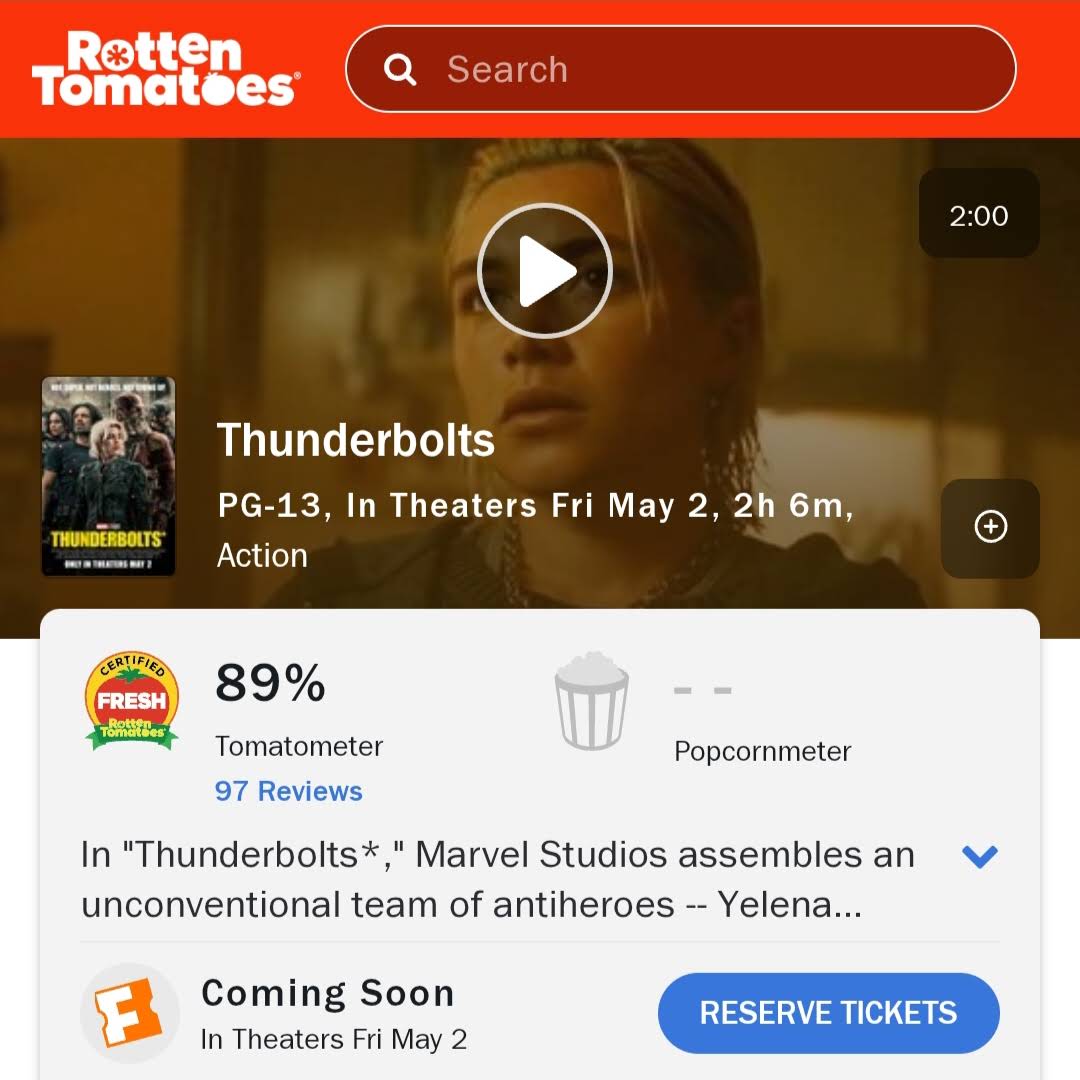1080x1080 pixels.
Task: Open the 97 Reviews link
Action: click(288, 791)
